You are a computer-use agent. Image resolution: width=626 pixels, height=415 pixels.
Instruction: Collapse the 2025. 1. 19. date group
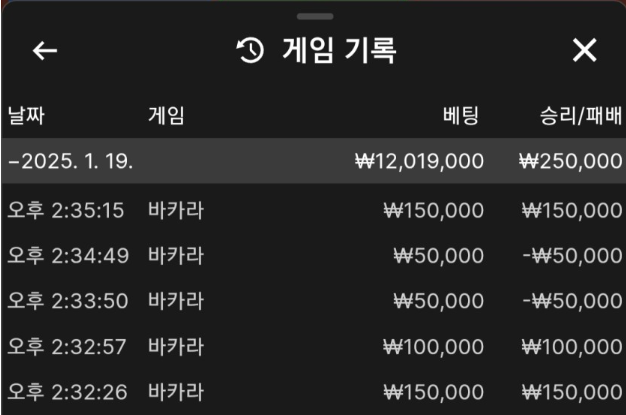pyautogui.click(x=70, y=161)
